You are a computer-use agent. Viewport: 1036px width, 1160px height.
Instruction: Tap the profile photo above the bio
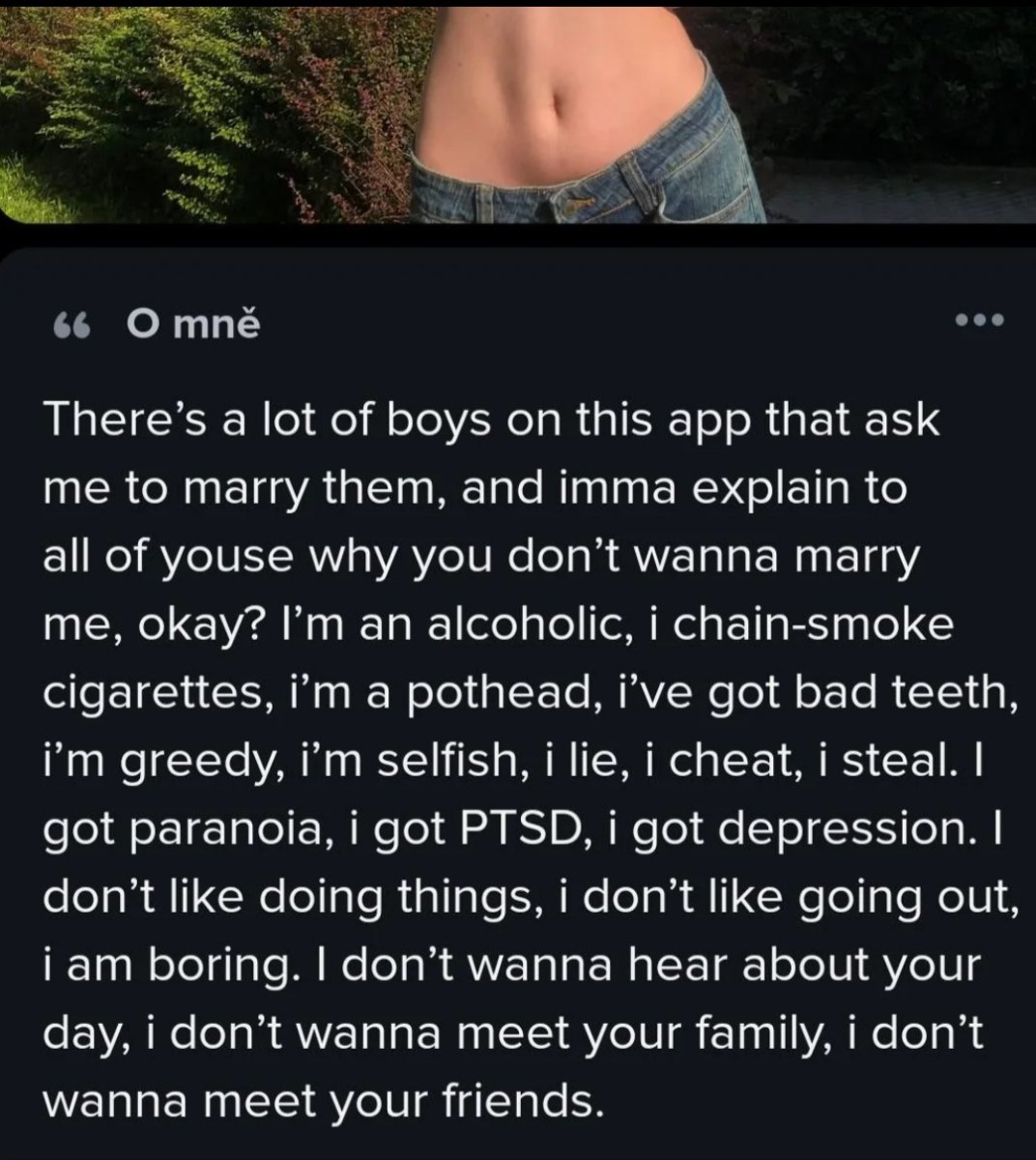518,109
